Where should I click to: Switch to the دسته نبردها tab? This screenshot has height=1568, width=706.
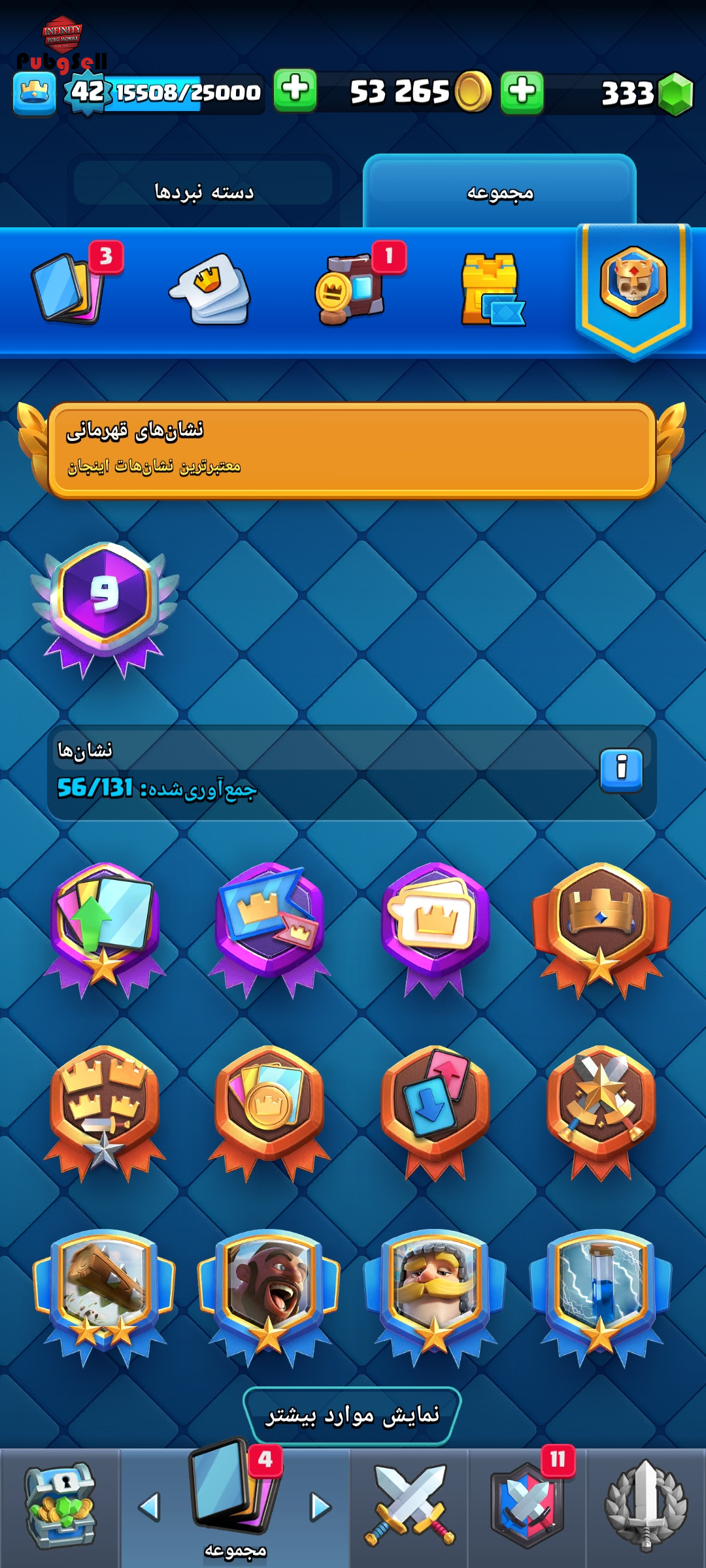204,191
